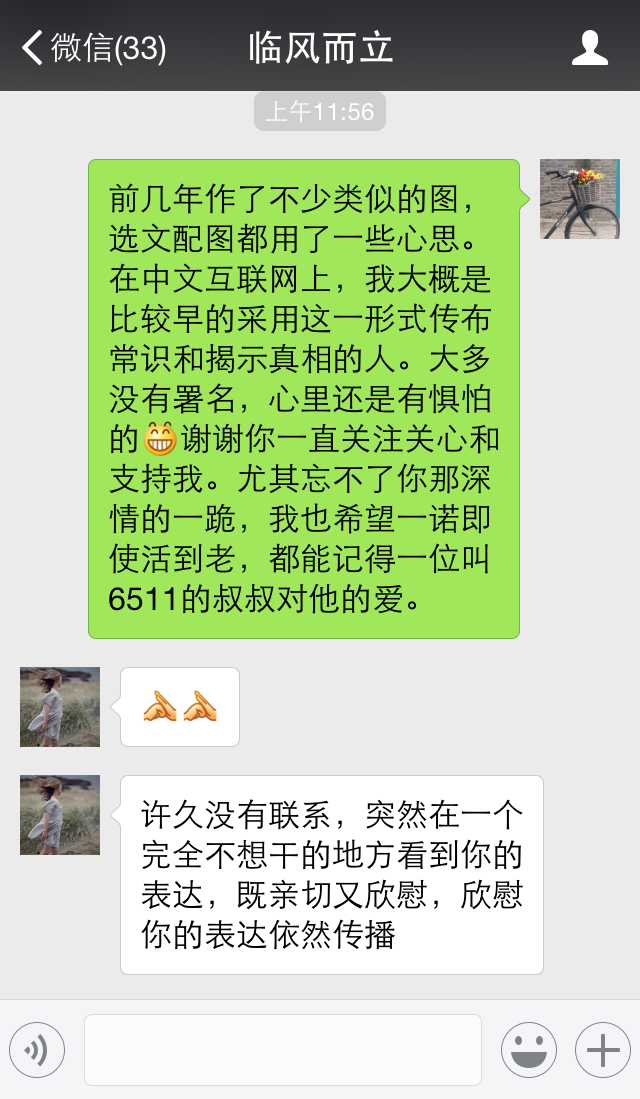640x1099 pixels.
Task: Open sender's avatar next to hands emoji
Action: click(x=60, y=707)
